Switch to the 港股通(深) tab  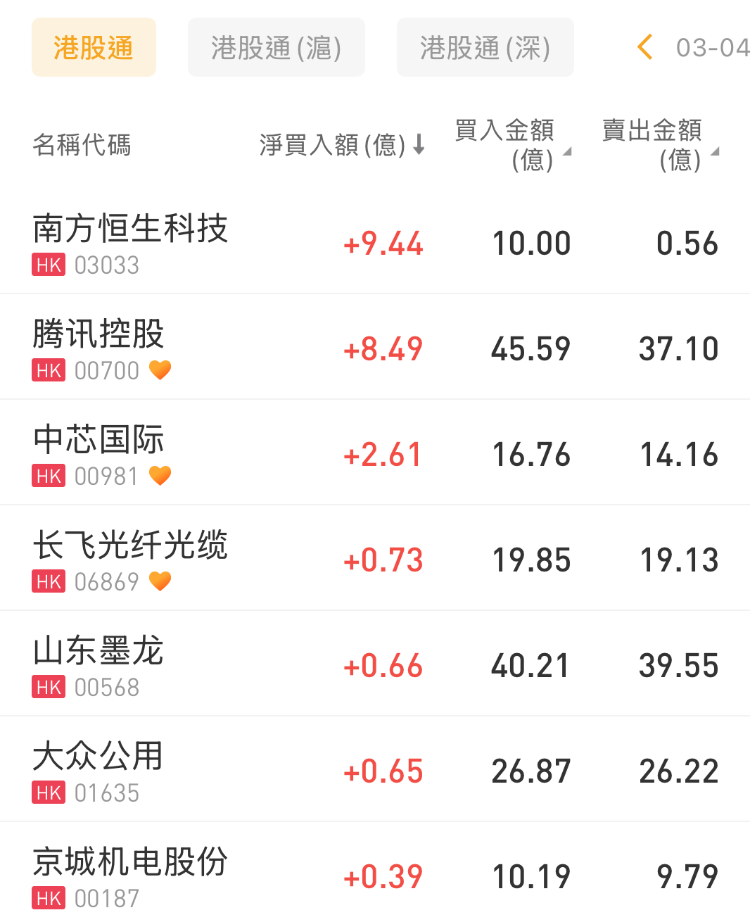tap(485, 47)
